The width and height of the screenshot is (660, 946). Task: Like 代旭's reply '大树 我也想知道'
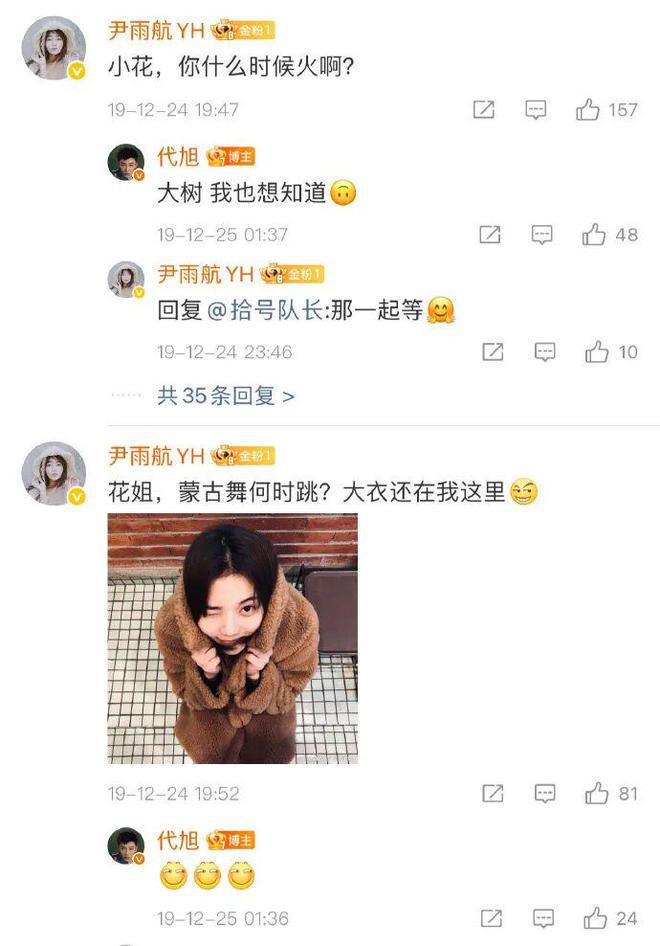[594, 235]
